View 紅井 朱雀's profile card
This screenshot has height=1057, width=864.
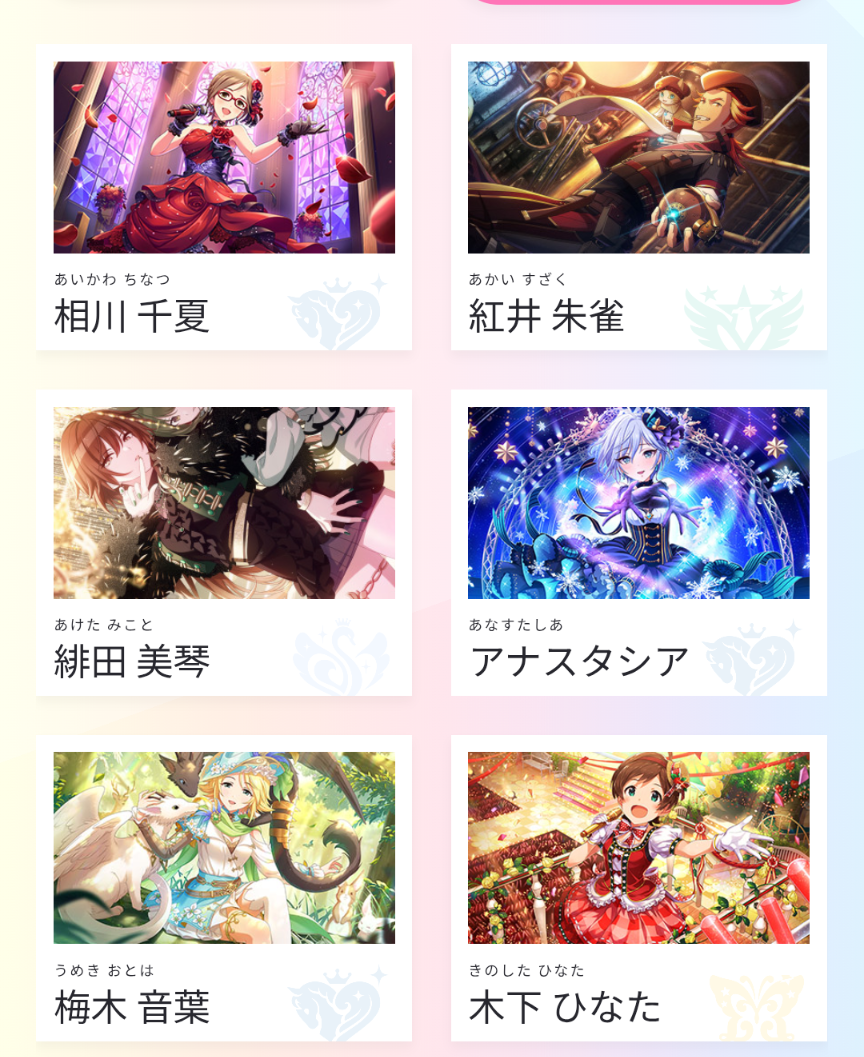pos(638,197)
